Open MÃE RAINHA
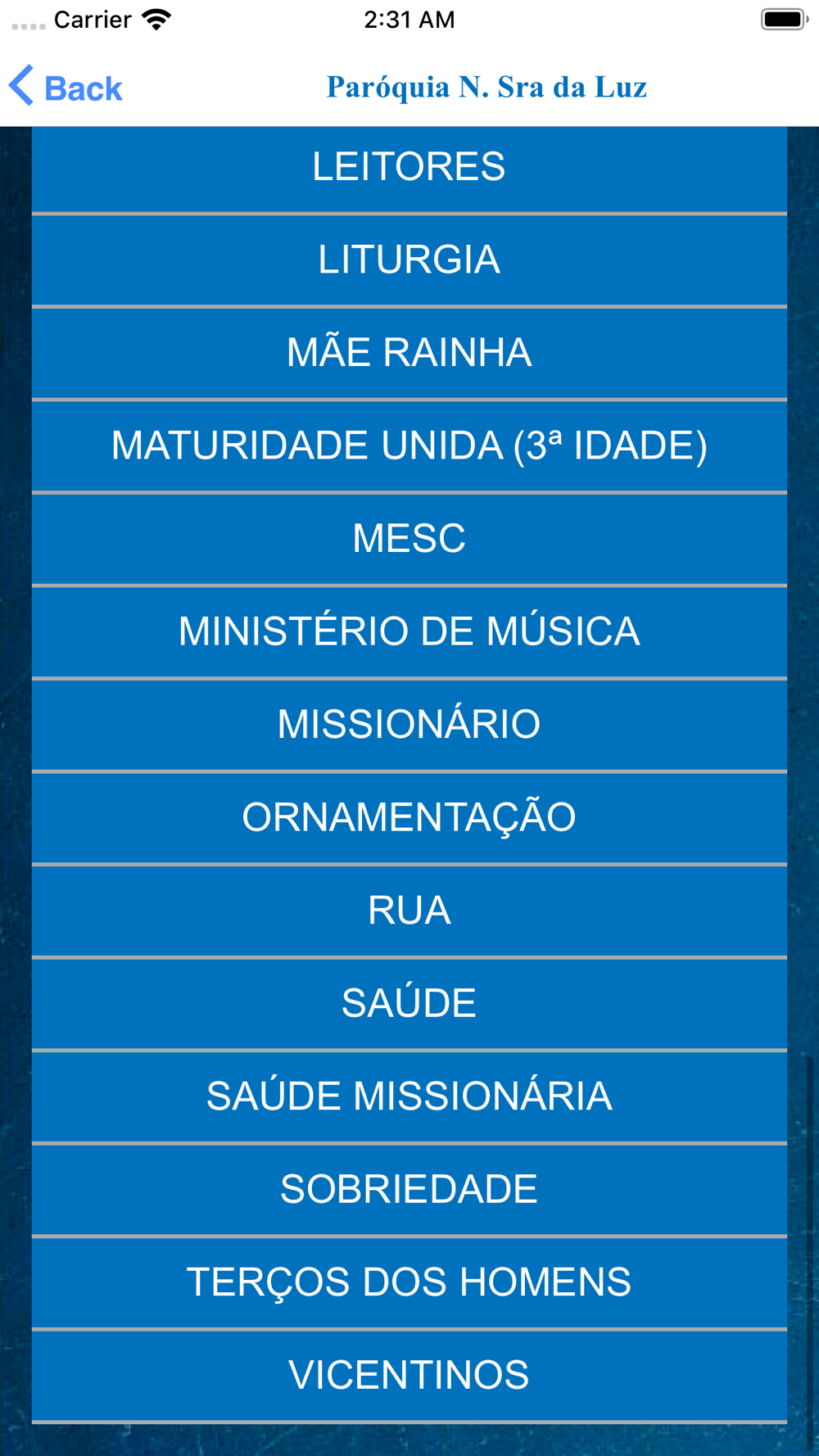Viewport: 819px width, 1456px height. click(x=409, y=353)
